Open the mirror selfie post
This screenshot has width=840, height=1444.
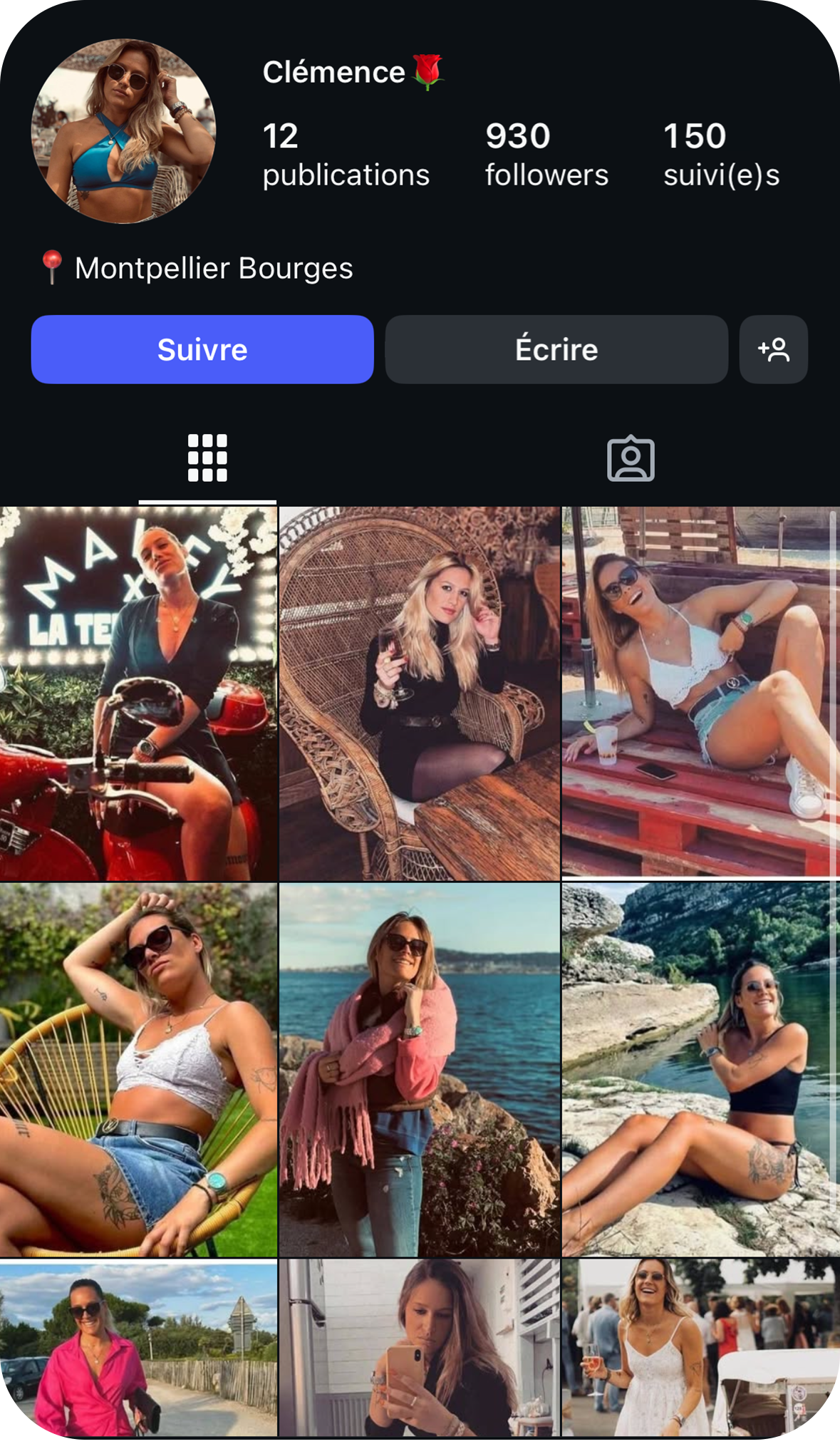point(420,1349)
